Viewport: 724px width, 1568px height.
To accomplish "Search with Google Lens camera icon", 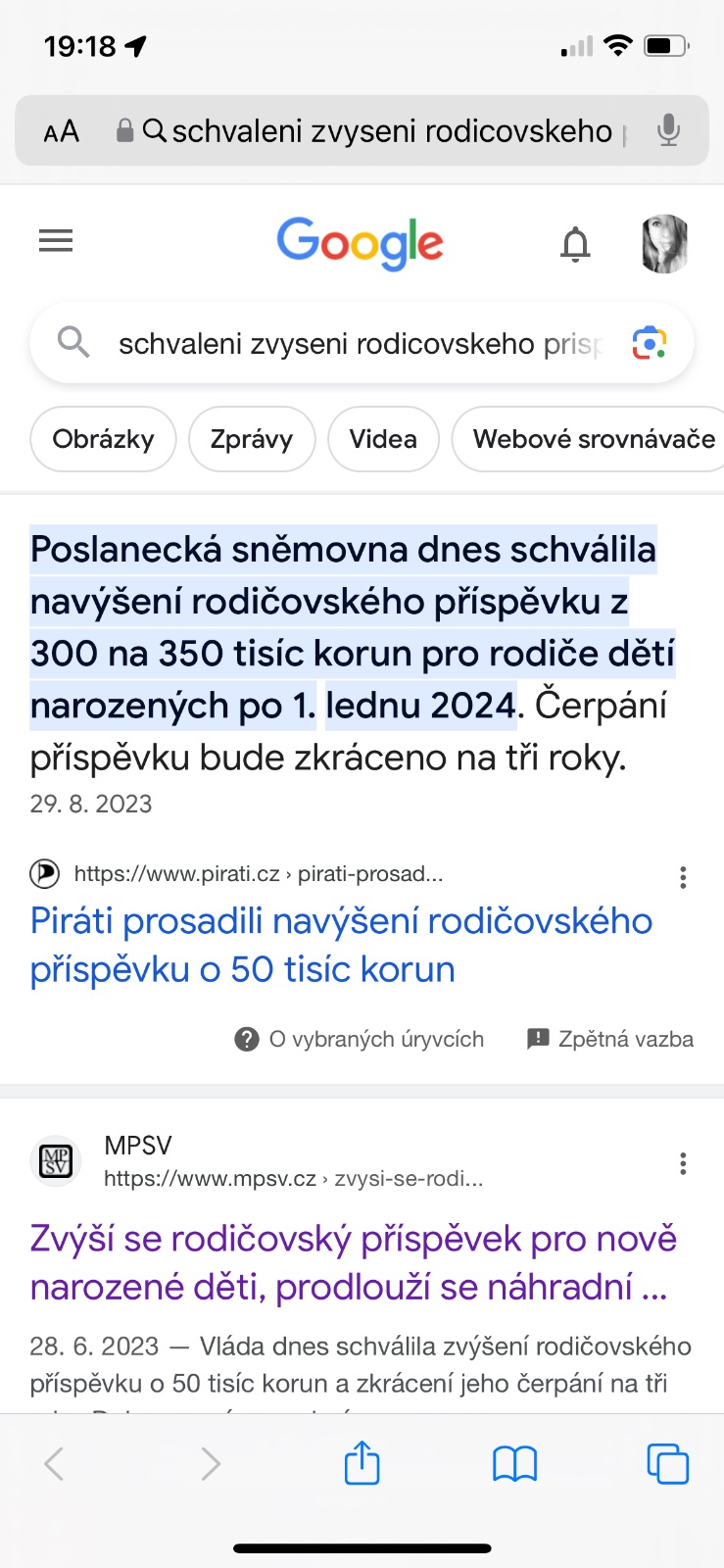I will tap(649, 344).
